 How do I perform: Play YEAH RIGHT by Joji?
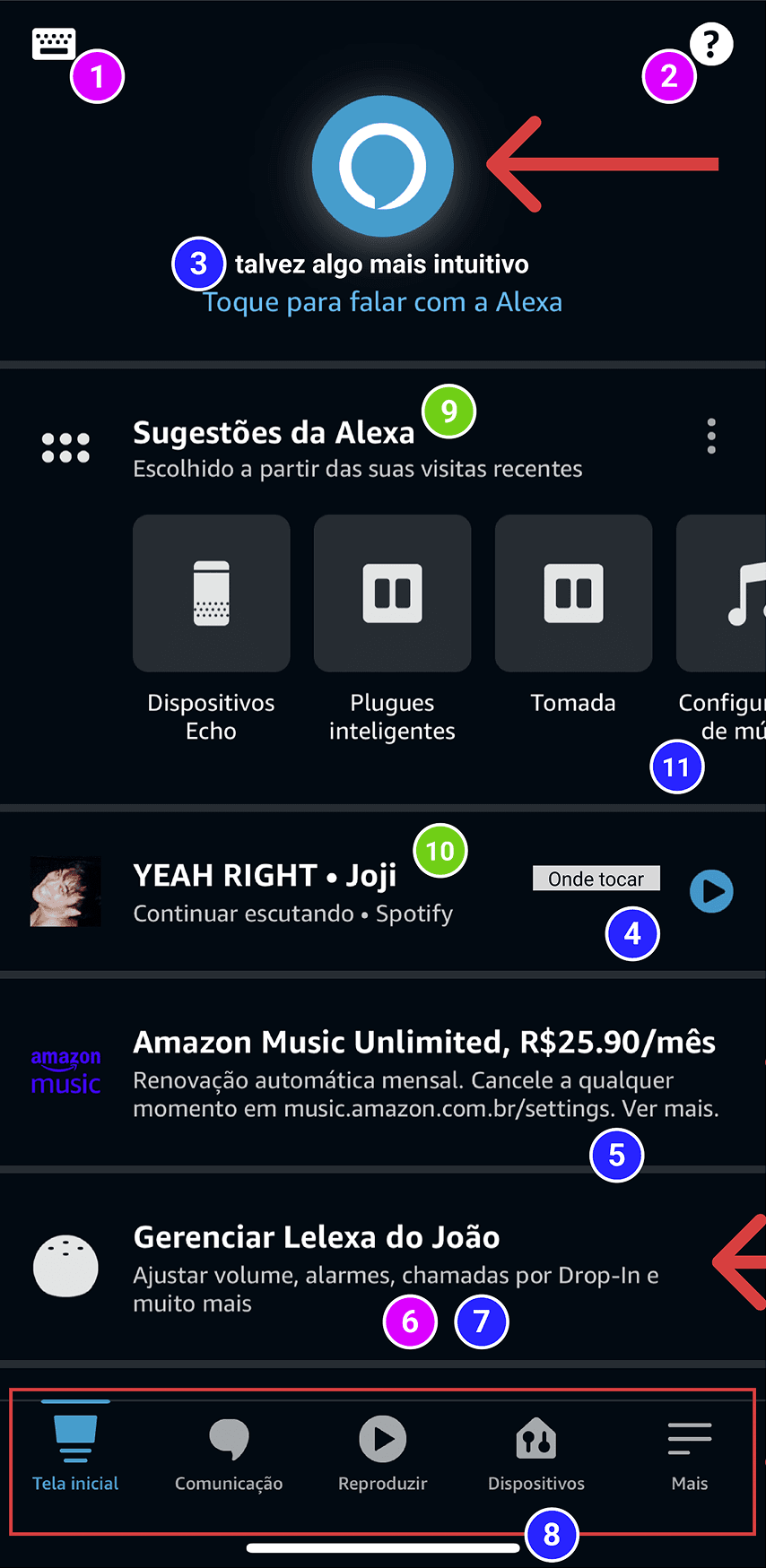pyautogui.click(x=711, y=891)
